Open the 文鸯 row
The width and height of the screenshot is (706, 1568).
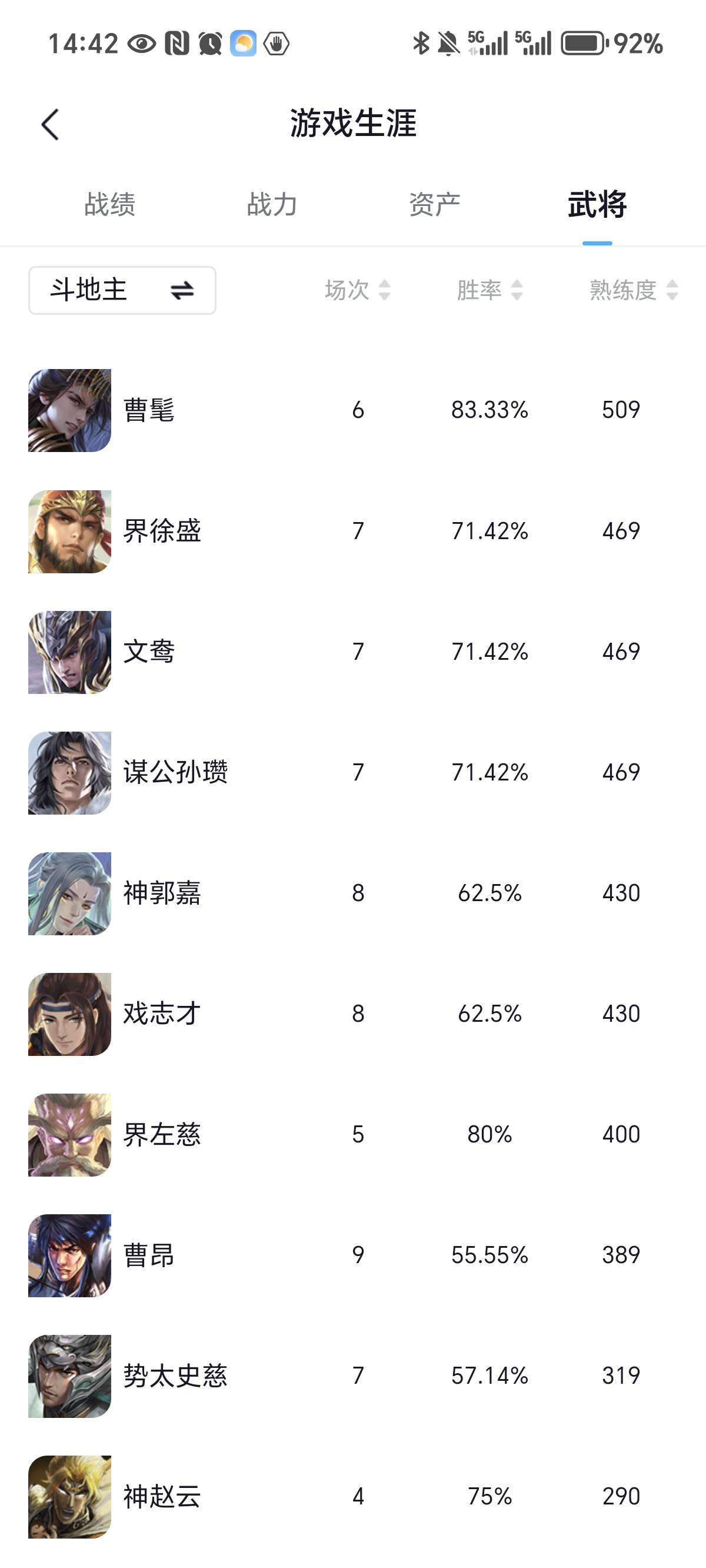(x=353, y=652)
